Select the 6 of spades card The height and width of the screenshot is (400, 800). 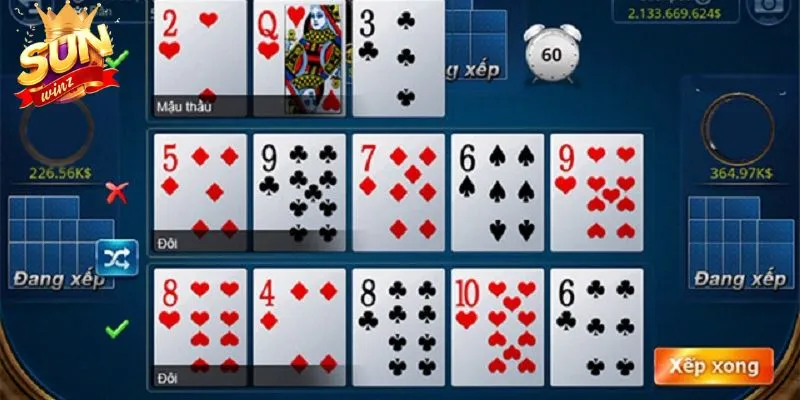[497, 191]
